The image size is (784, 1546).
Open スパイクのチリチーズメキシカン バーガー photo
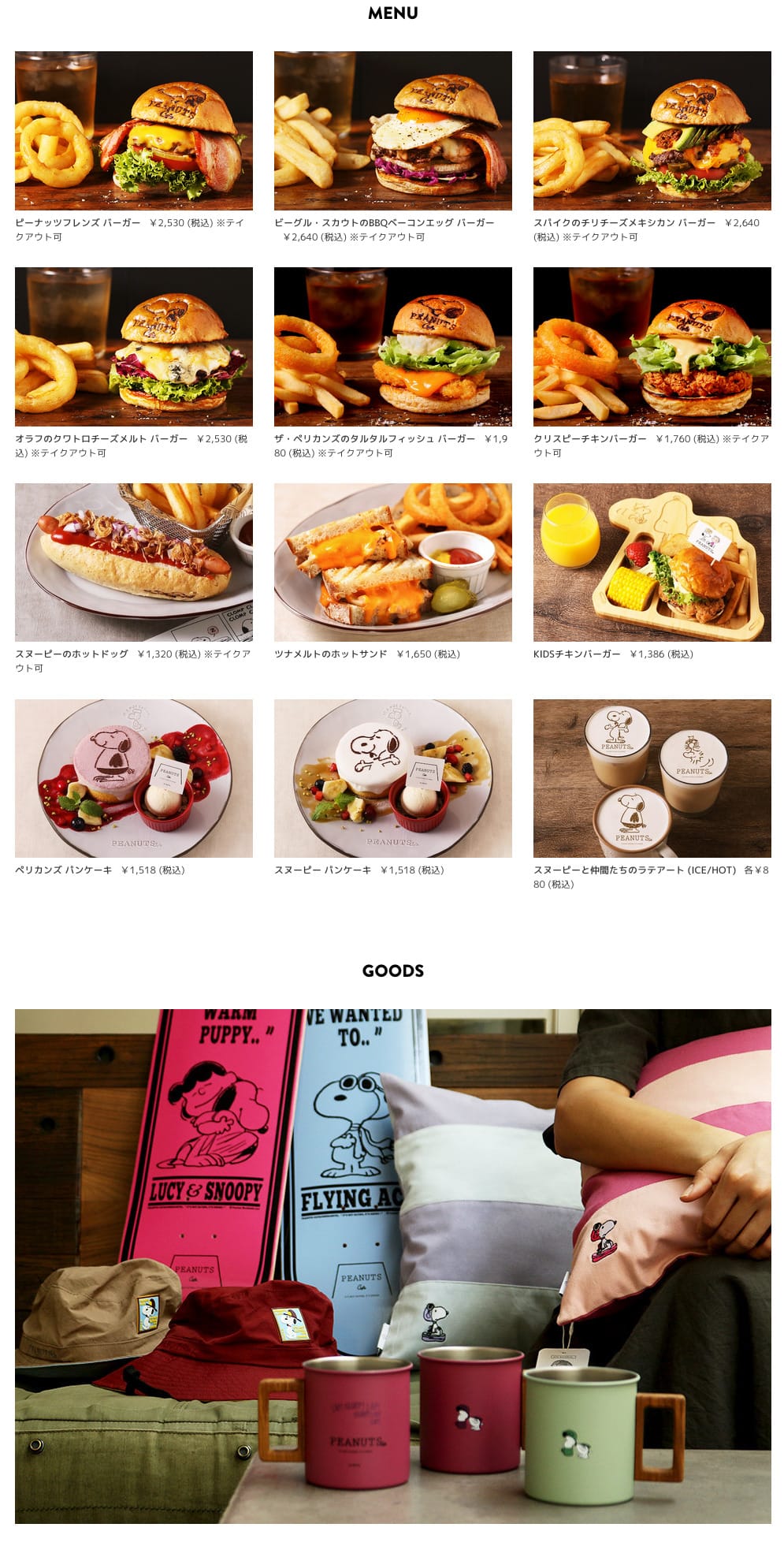652,131
